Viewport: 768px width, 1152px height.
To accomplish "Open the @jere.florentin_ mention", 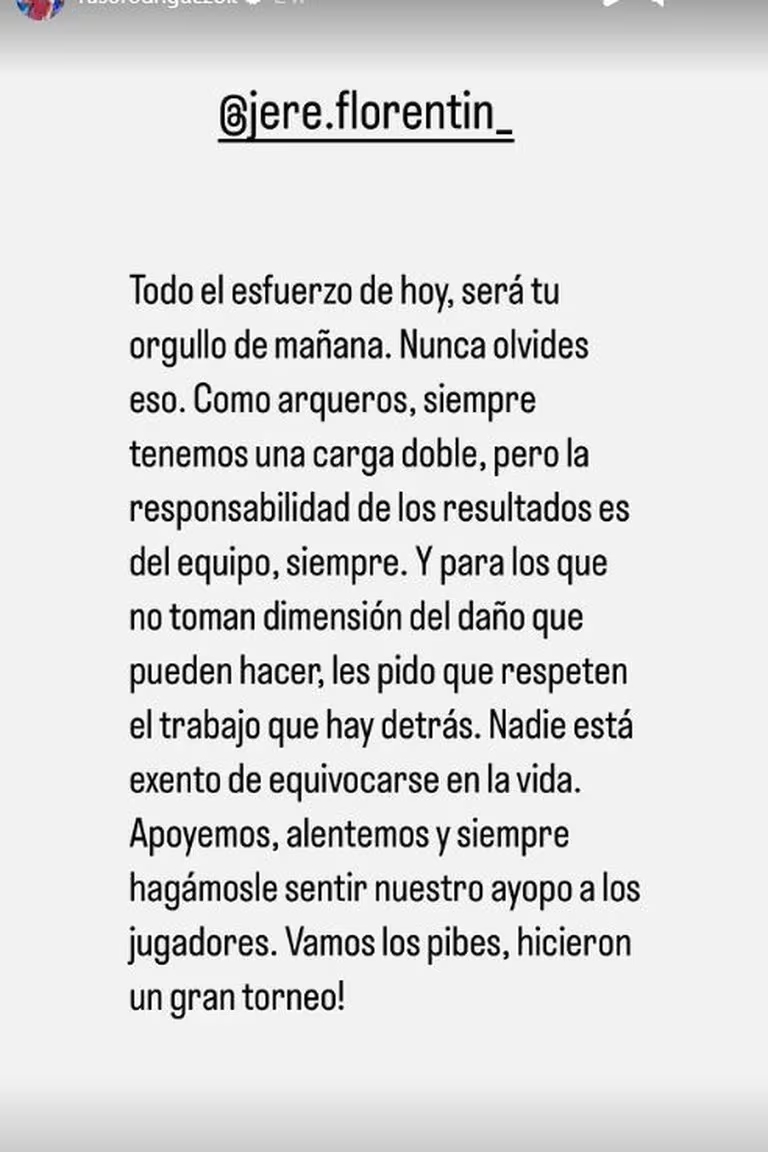I will (365, 116).
